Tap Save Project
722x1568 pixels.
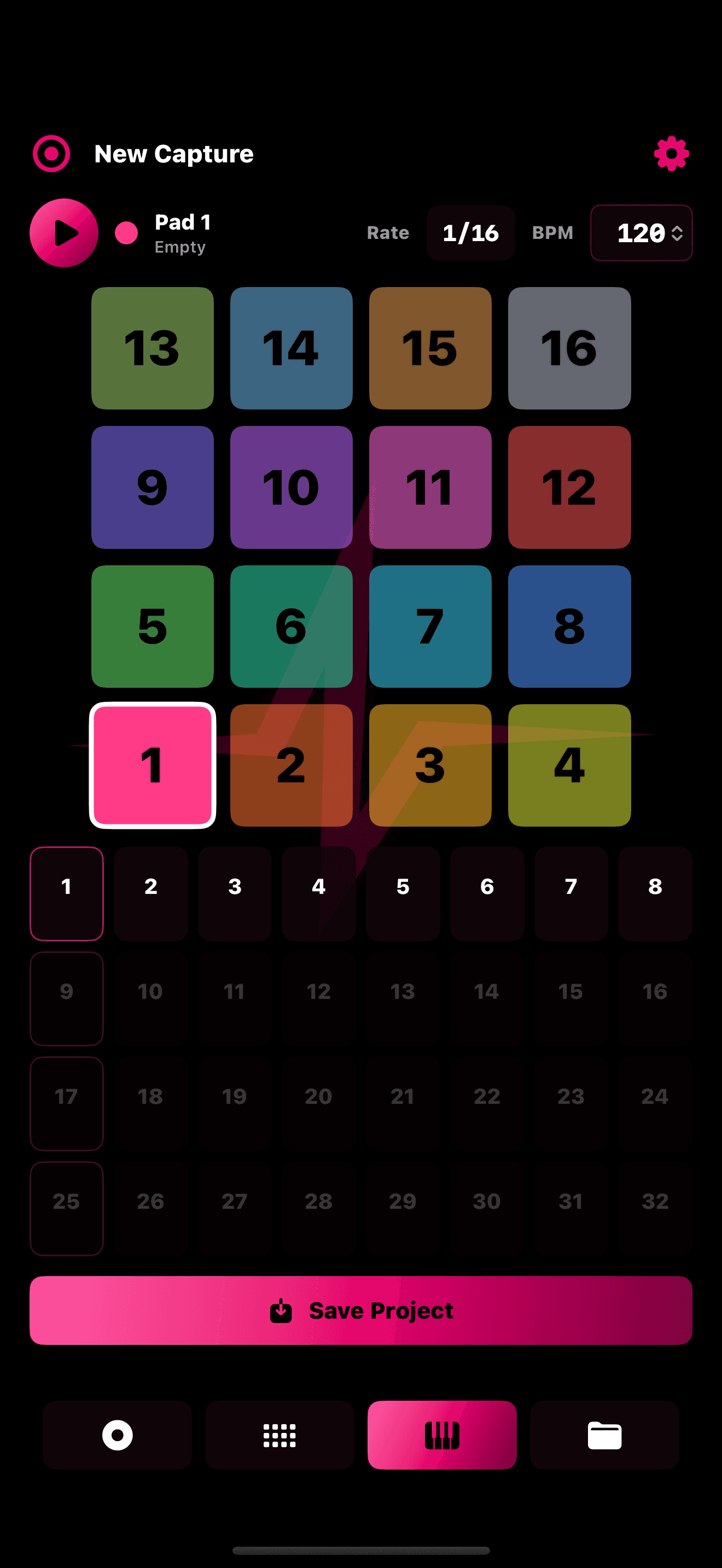click(361, 1310)
